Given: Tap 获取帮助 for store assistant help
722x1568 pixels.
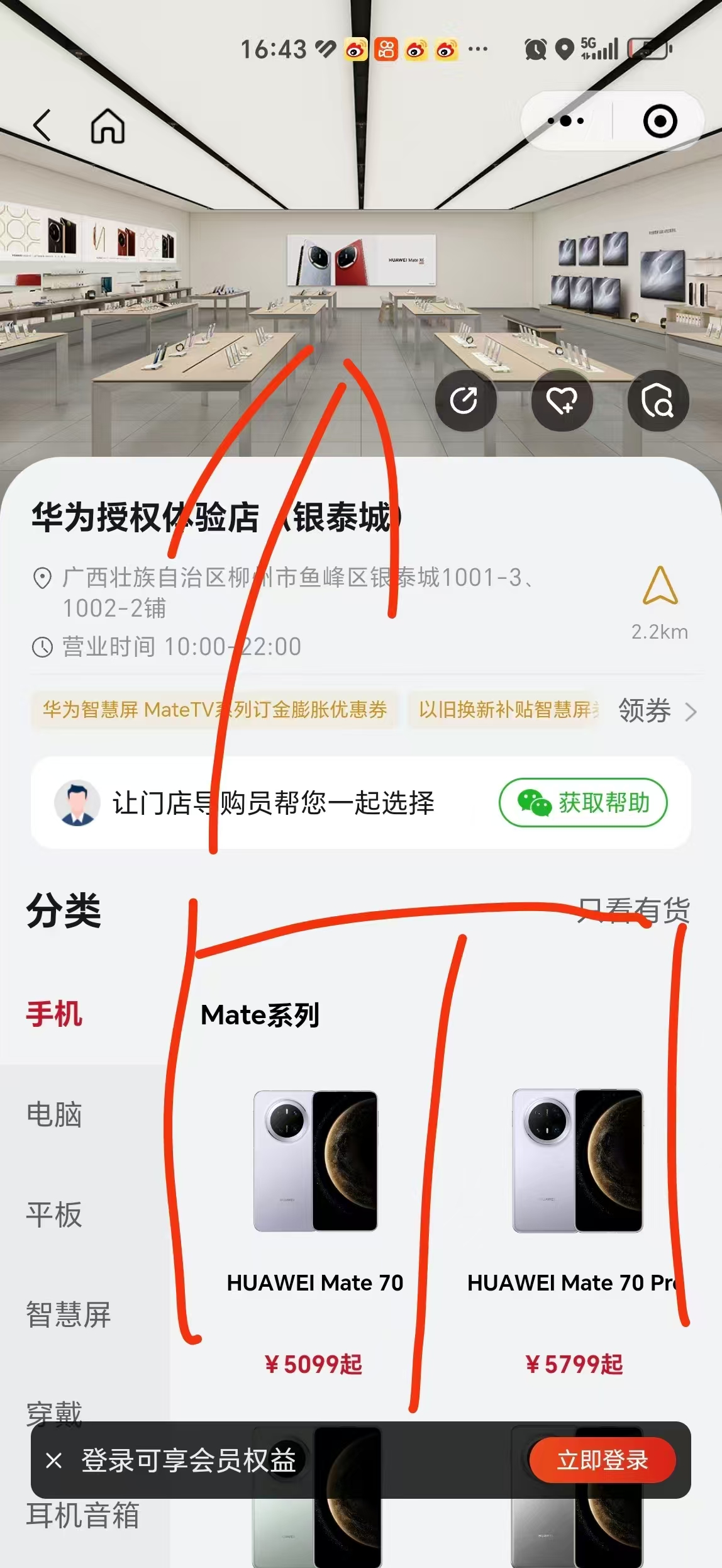Looking at the screenshot, I should (583, 803).
